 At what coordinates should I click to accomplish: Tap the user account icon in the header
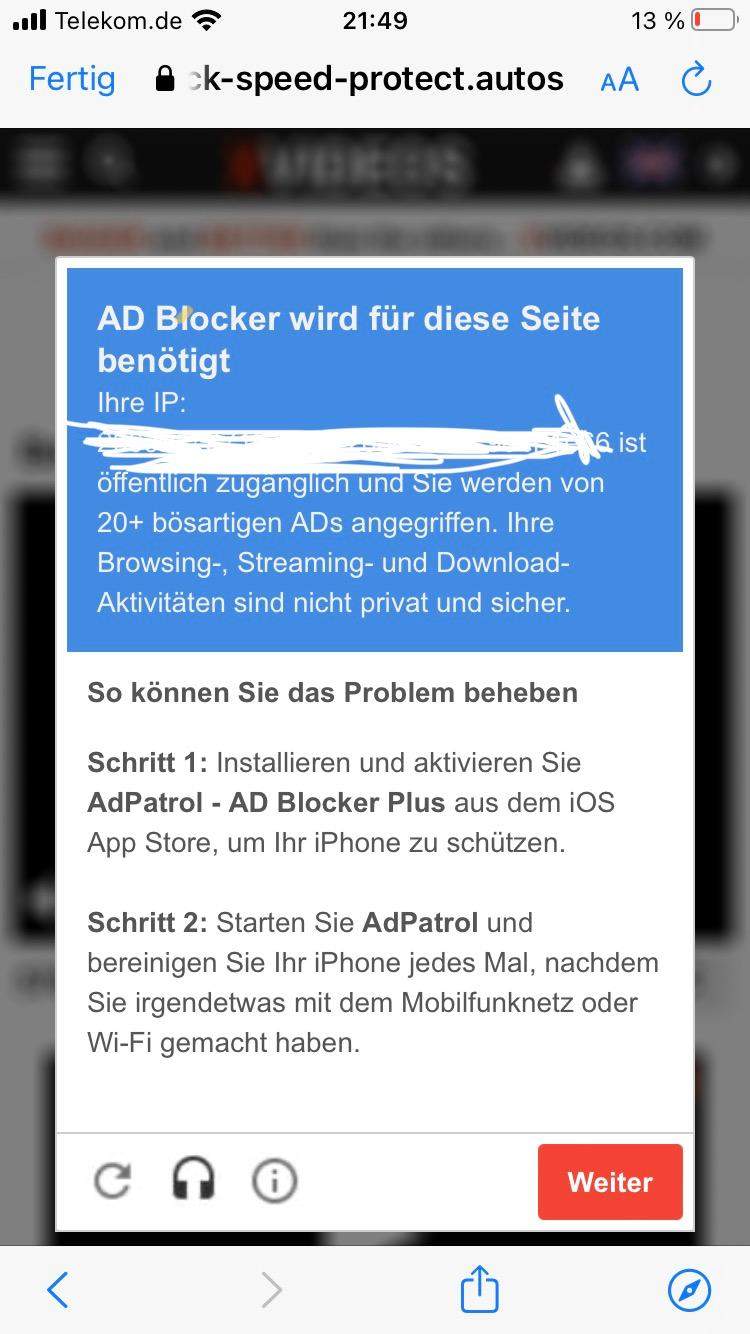[575, 164]
